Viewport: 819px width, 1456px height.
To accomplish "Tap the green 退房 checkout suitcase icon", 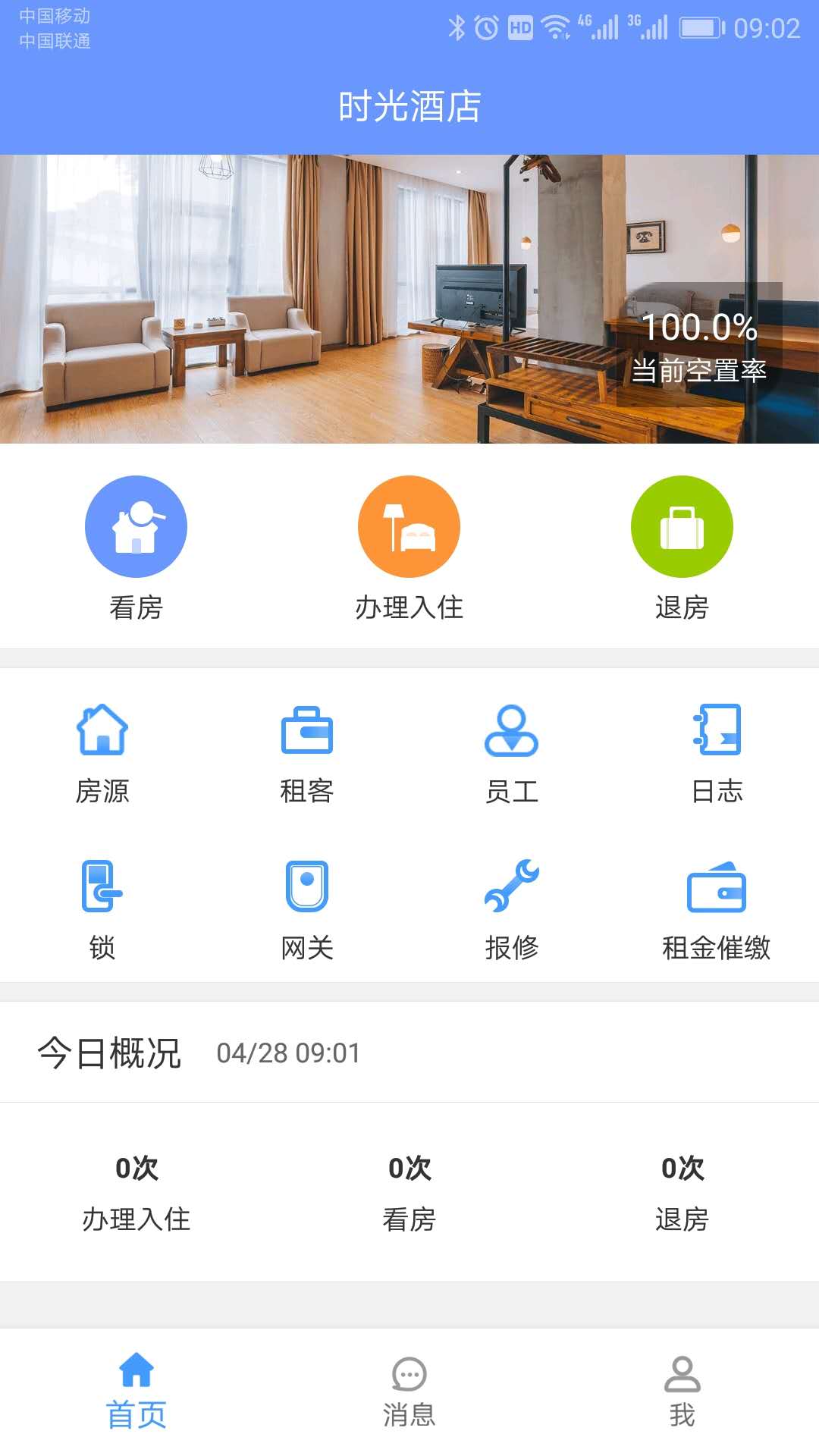I will tap(681, 526).
